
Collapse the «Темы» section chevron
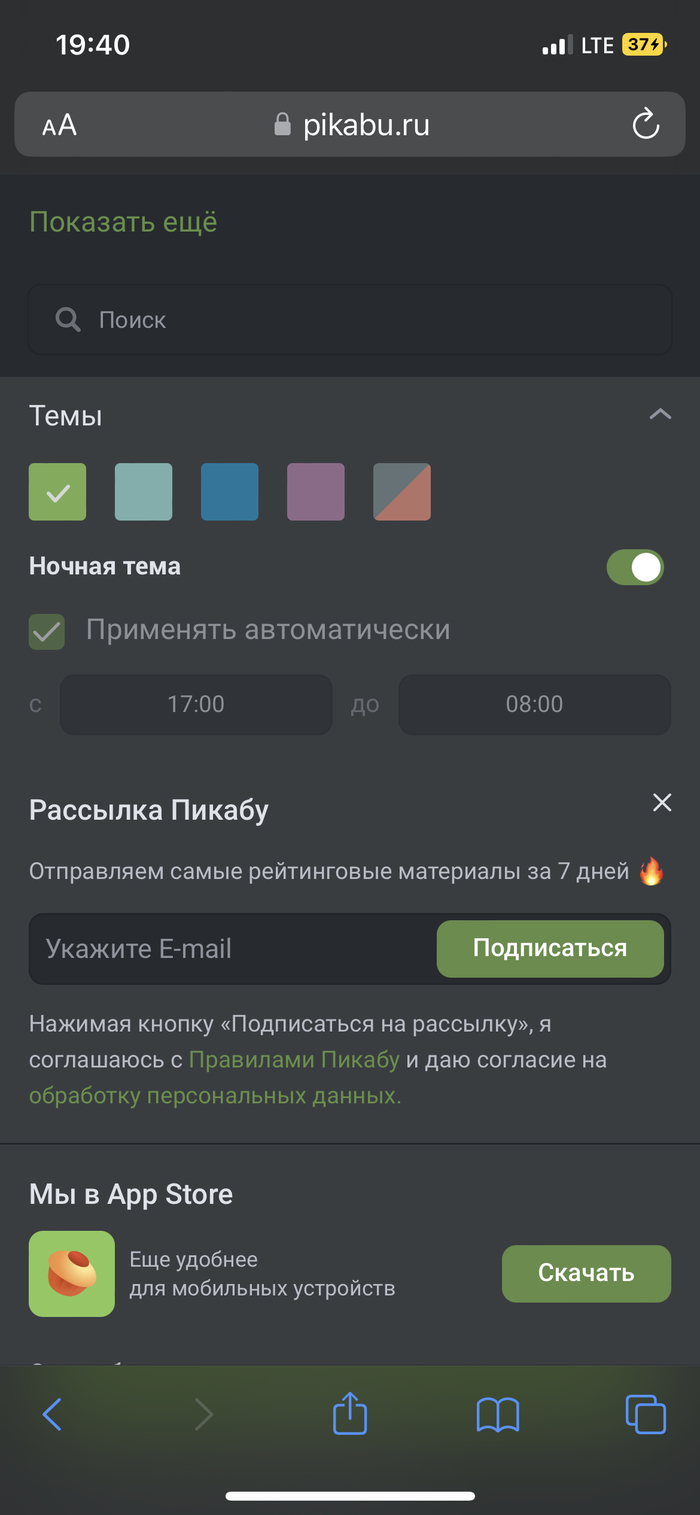(x=660, y=415)
